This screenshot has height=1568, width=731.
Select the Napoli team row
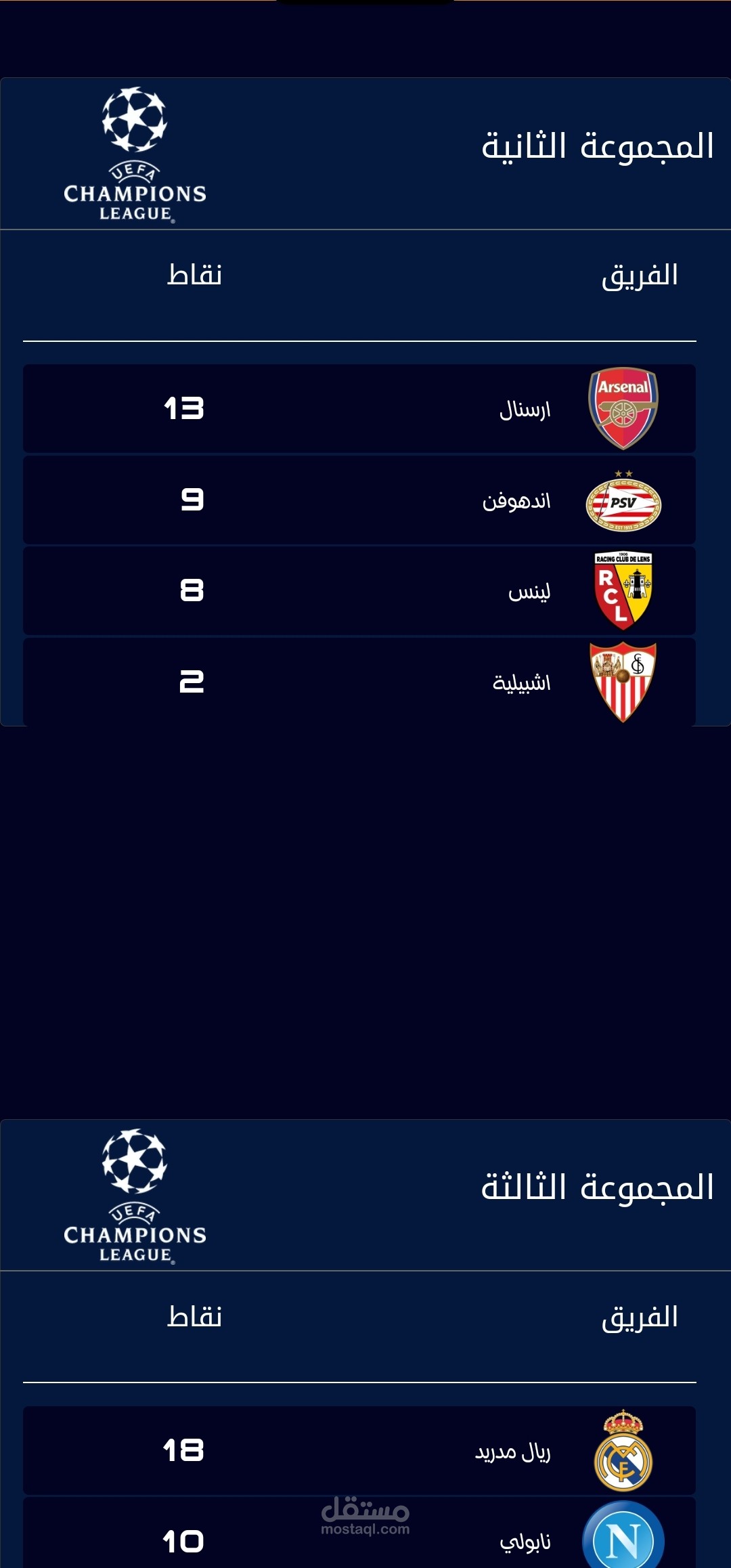359,1537
